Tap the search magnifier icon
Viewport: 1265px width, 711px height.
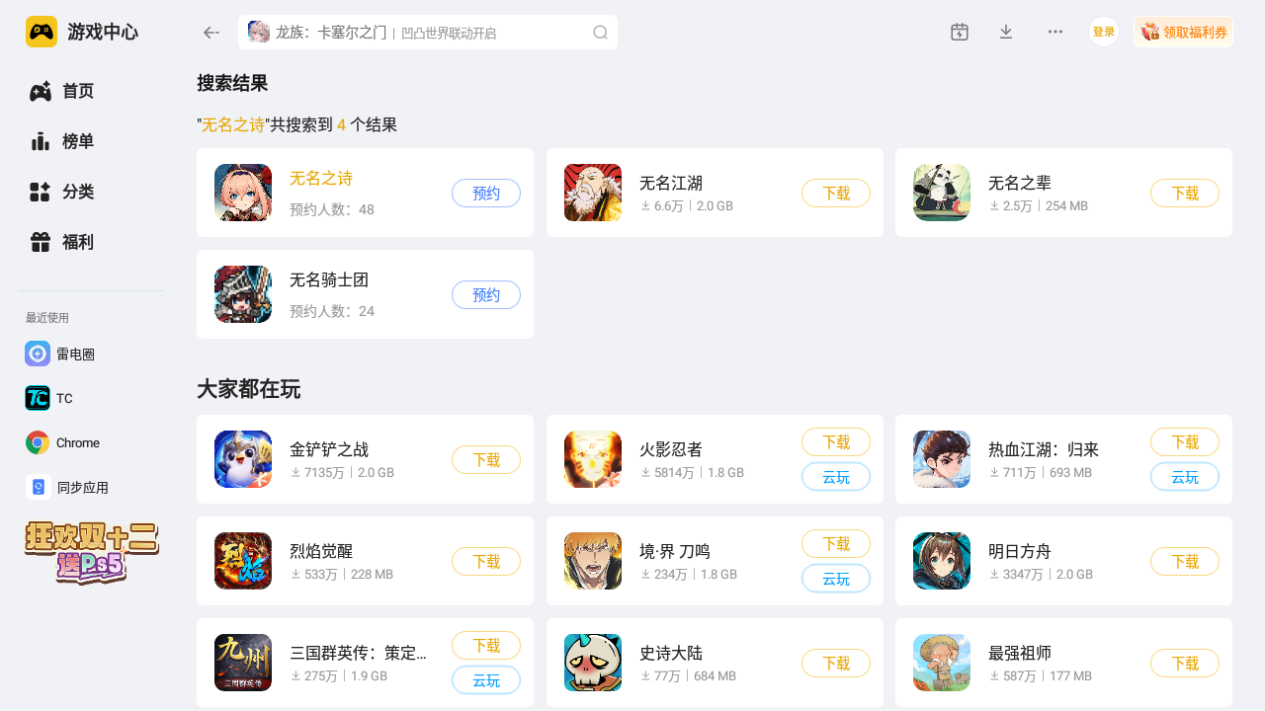[x=600, y=32]
